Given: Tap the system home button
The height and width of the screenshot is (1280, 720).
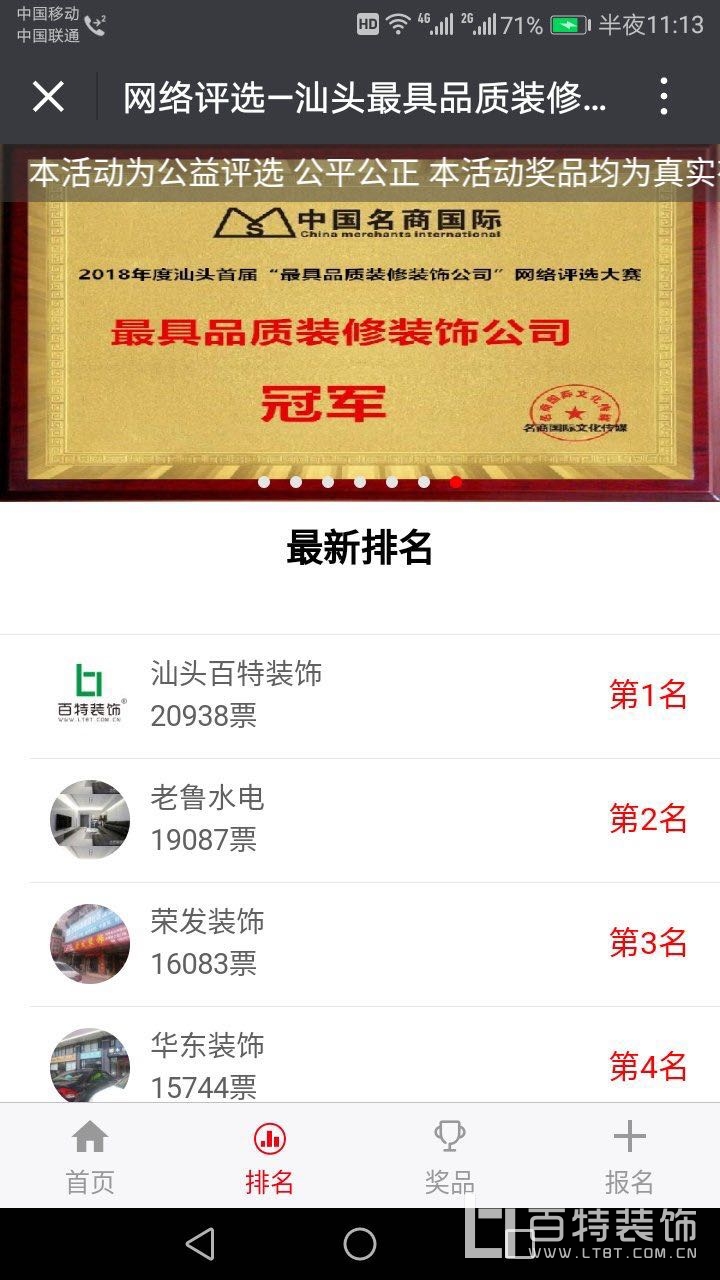Looking at the screenshot, I should coord(360,1244).
